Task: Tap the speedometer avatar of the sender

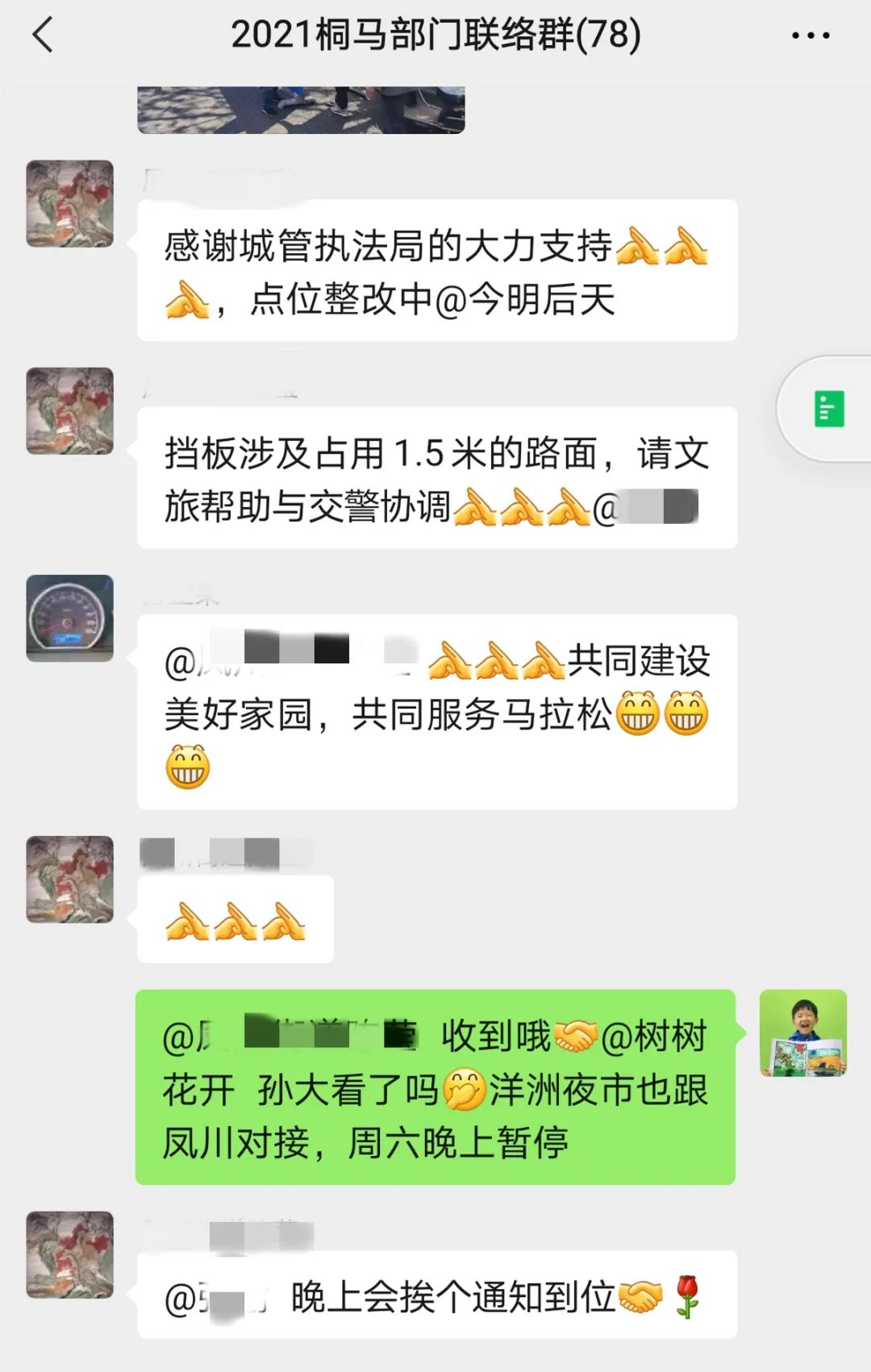Action: (70, 618)
